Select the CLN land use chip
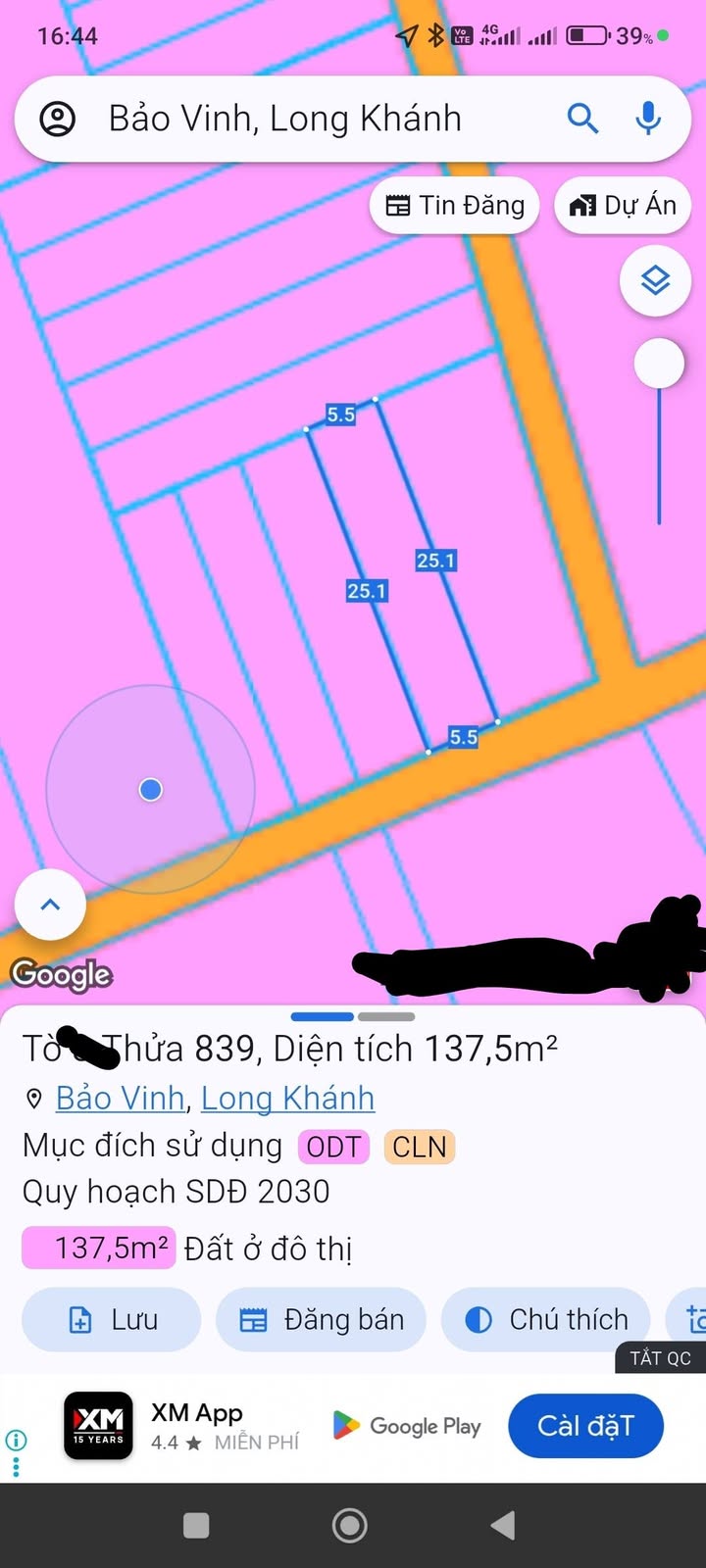The height and width of the screenshot is (1568, 706). point(420,1147)
